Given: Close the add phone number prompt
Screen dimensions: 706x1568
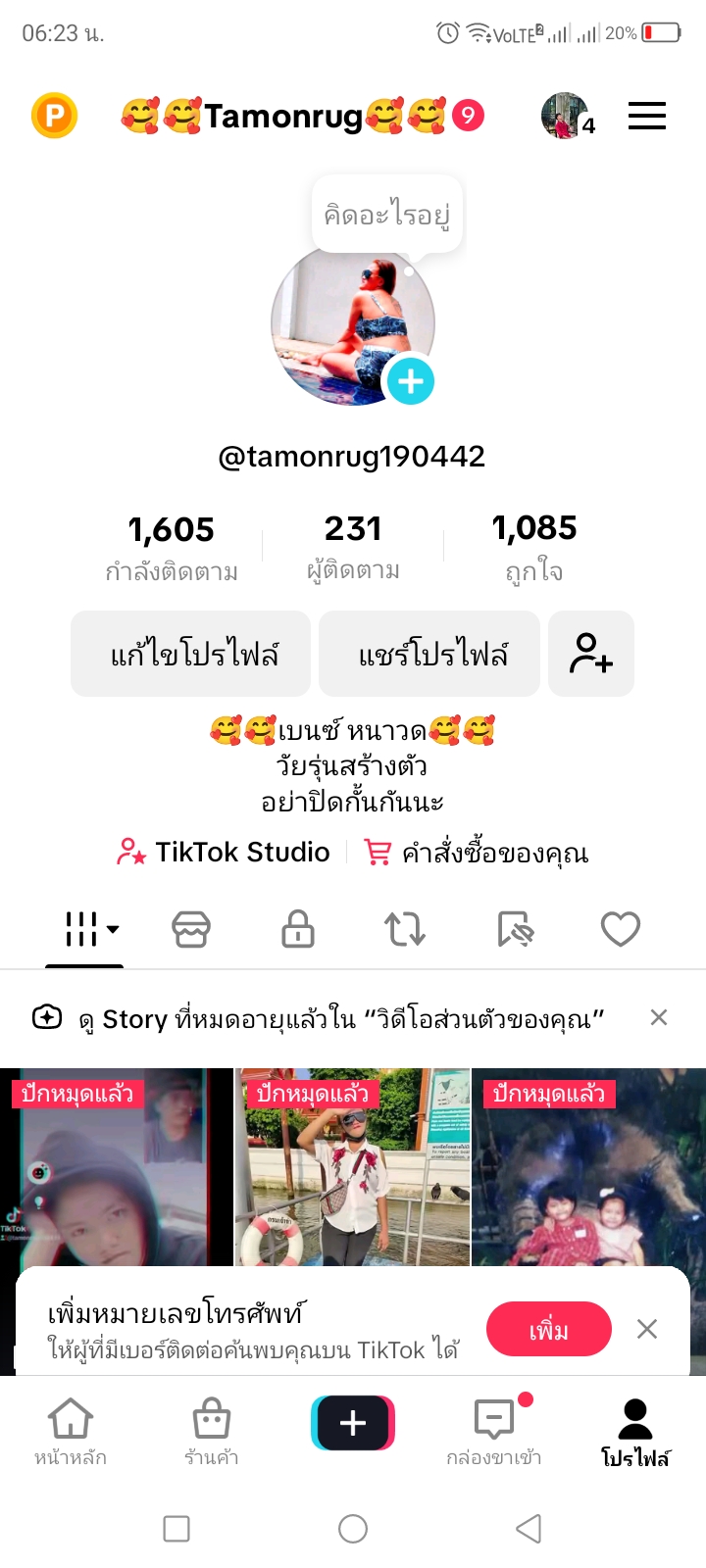Looking at the screenshot, I should tap(647, 1329).
